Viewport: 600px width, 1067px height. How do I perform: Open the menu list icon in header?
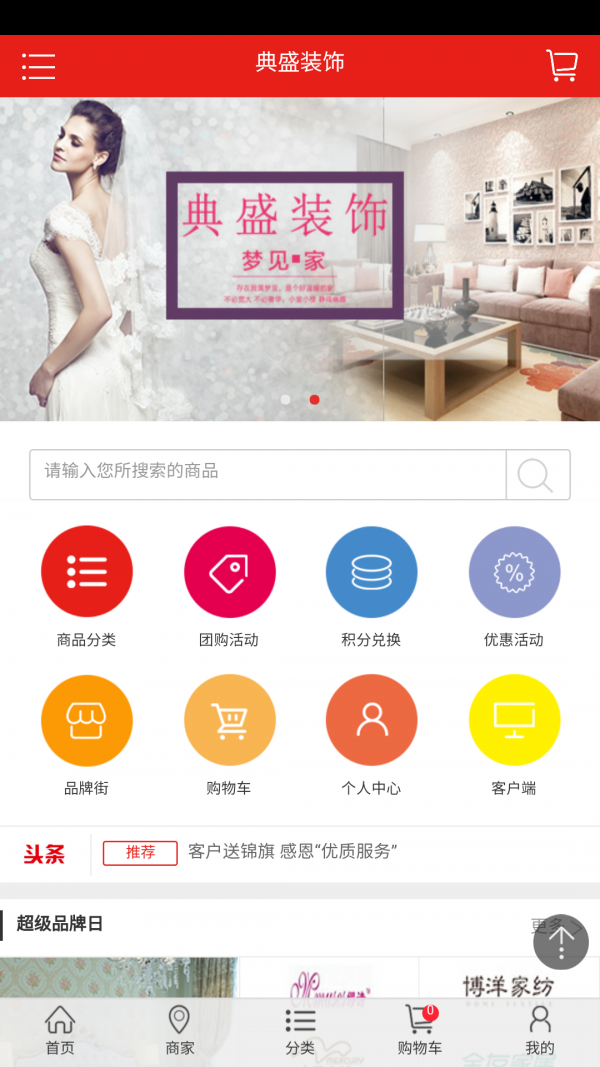click(x=39, y=66)
